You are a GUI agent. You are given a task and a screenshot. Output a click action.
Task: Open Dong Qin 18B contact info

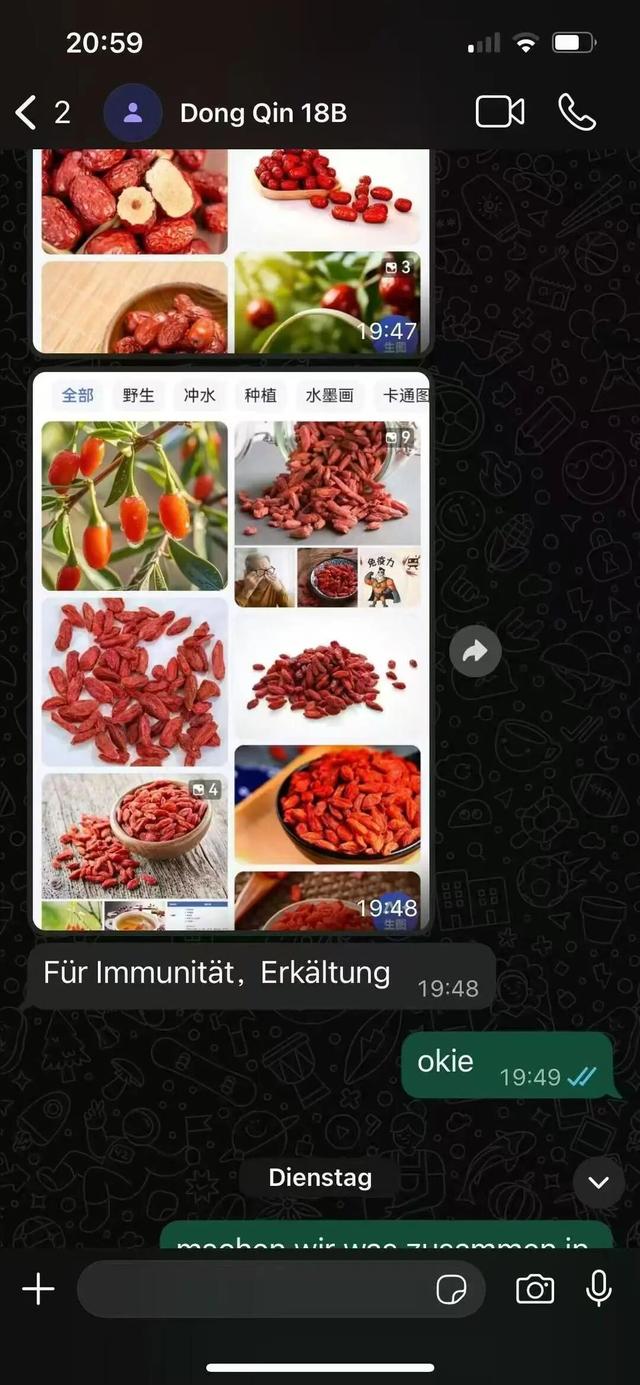point(262,113)
